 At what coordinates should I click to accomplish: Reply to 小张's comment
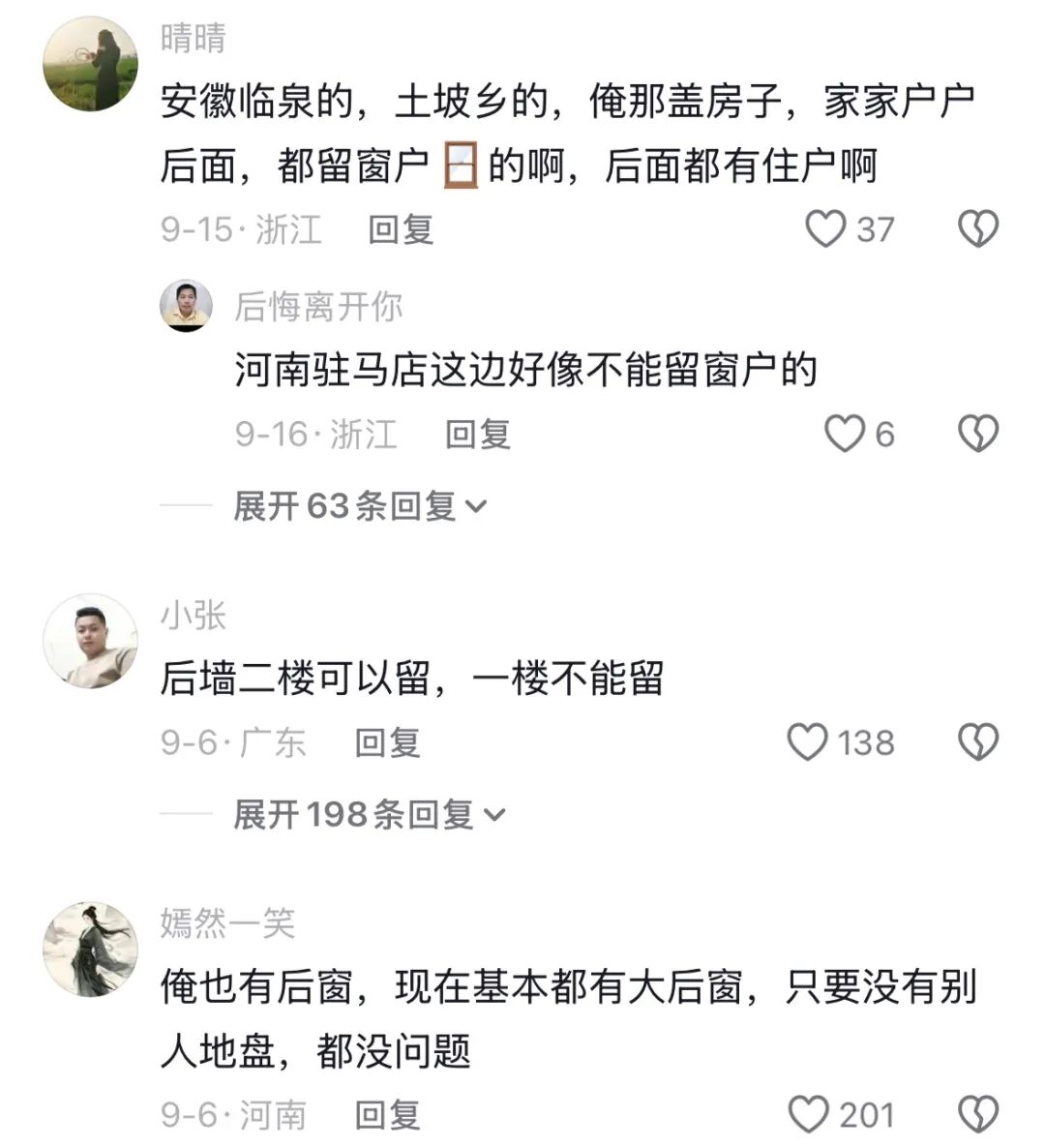(x=387, y=743)
